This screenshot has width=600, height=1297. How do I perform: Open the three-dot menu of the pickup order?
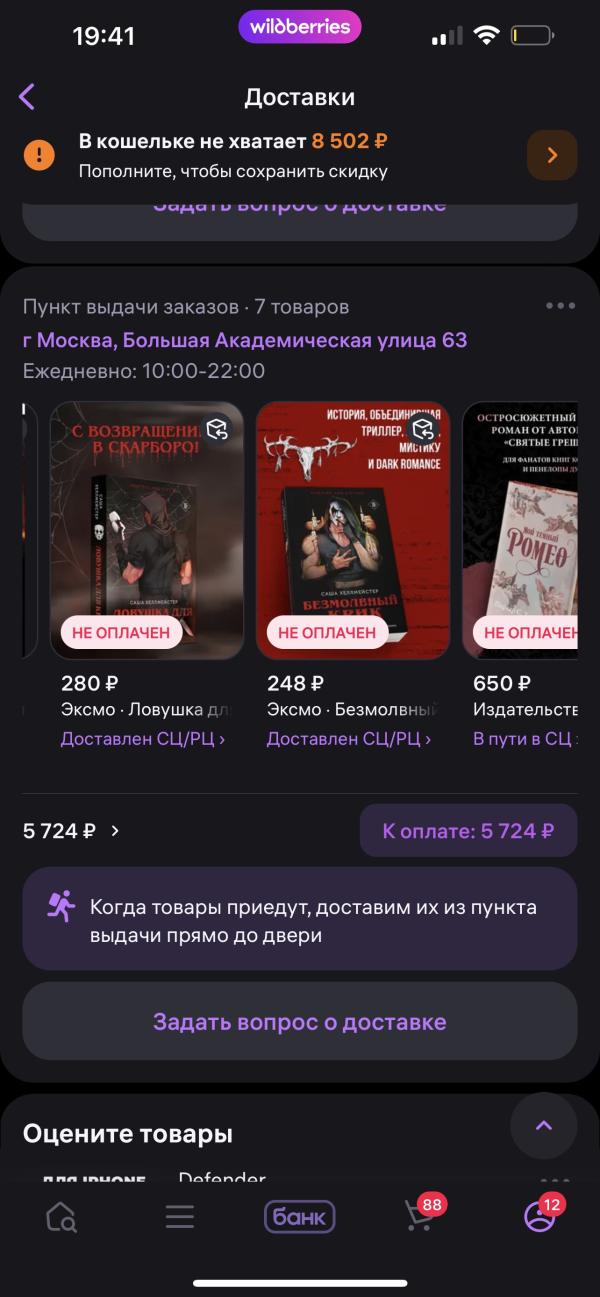pyautogui.click(x=560, y=306)
